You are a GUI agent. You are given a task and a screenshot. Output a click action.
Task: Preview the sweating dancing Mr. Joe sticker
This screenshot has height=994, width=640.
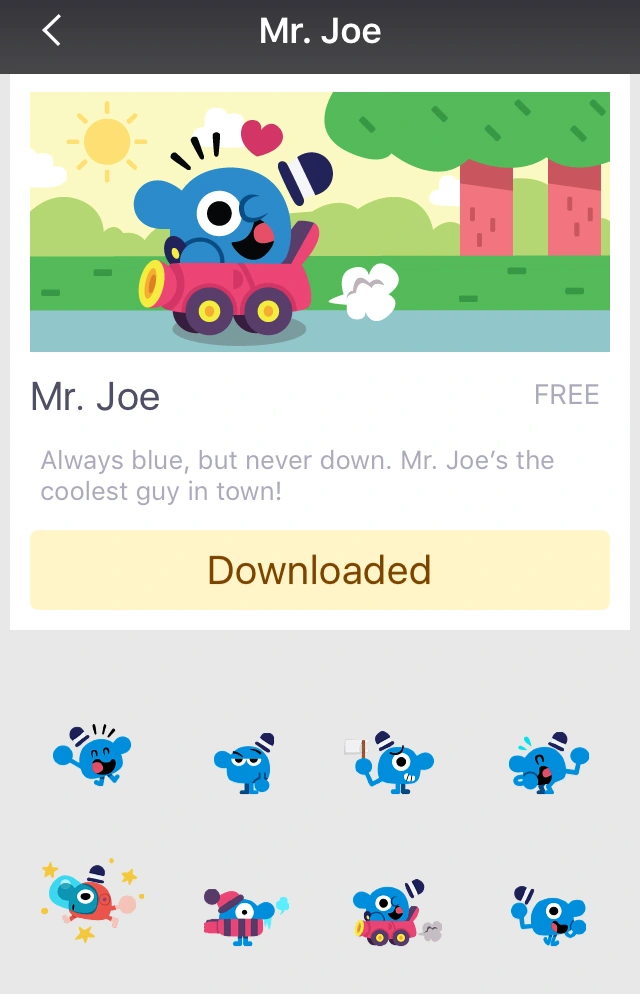[x=547, y=763]
